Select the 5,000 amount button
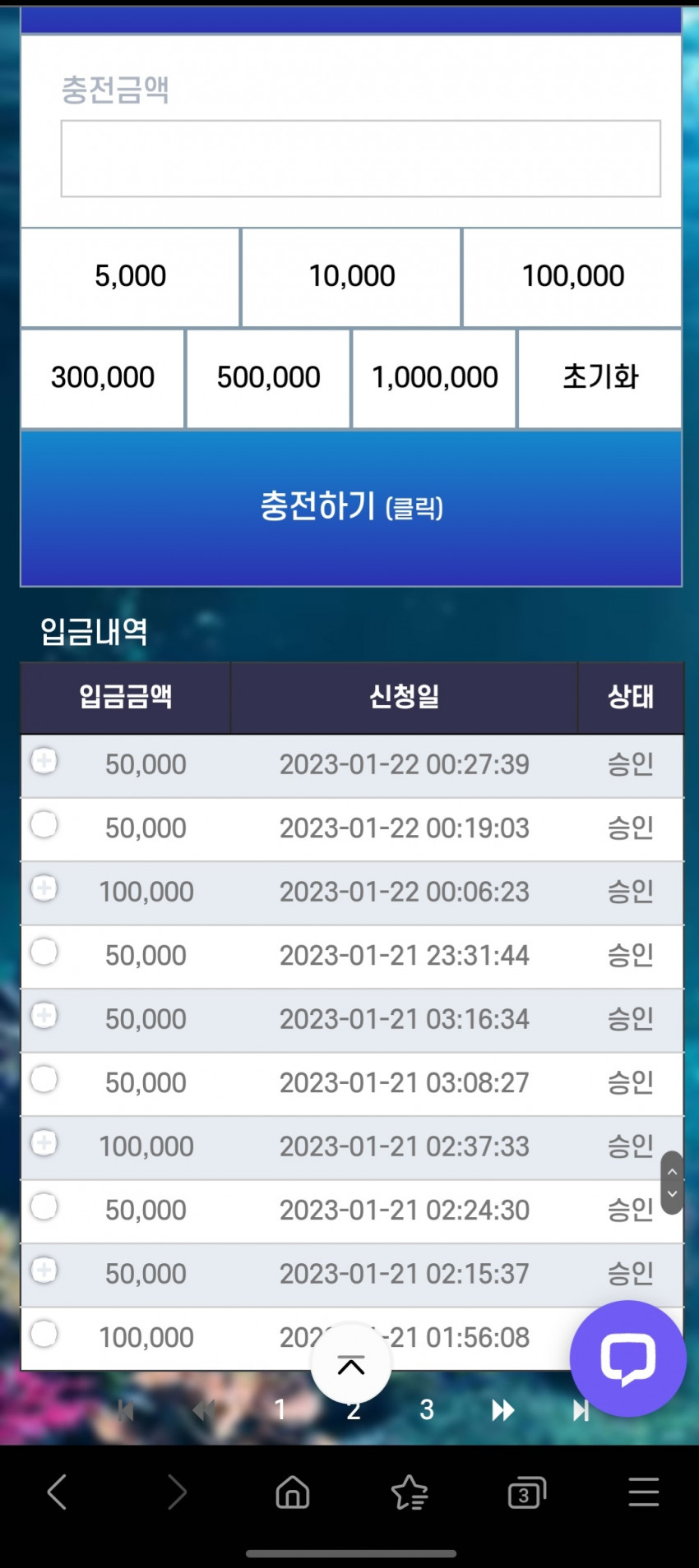699x1568 pixels. tap(130, 277)
